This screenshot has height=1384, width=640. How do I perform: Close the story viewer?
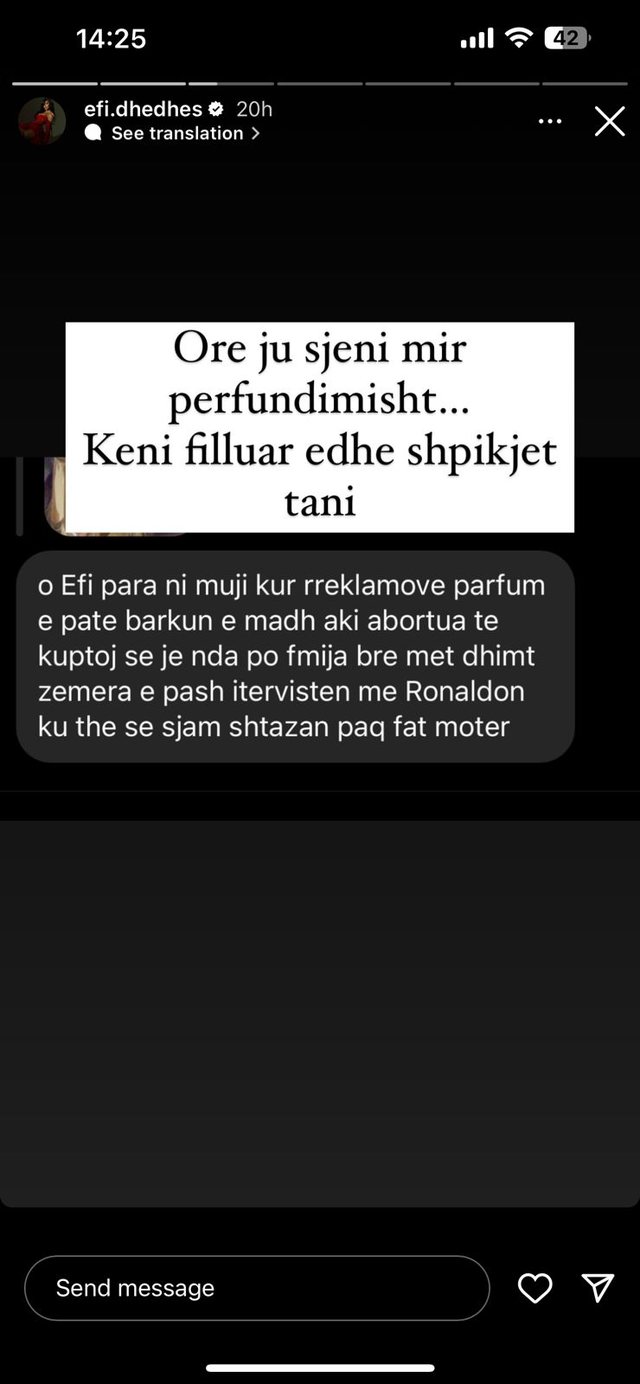click(x=609, y=122)
